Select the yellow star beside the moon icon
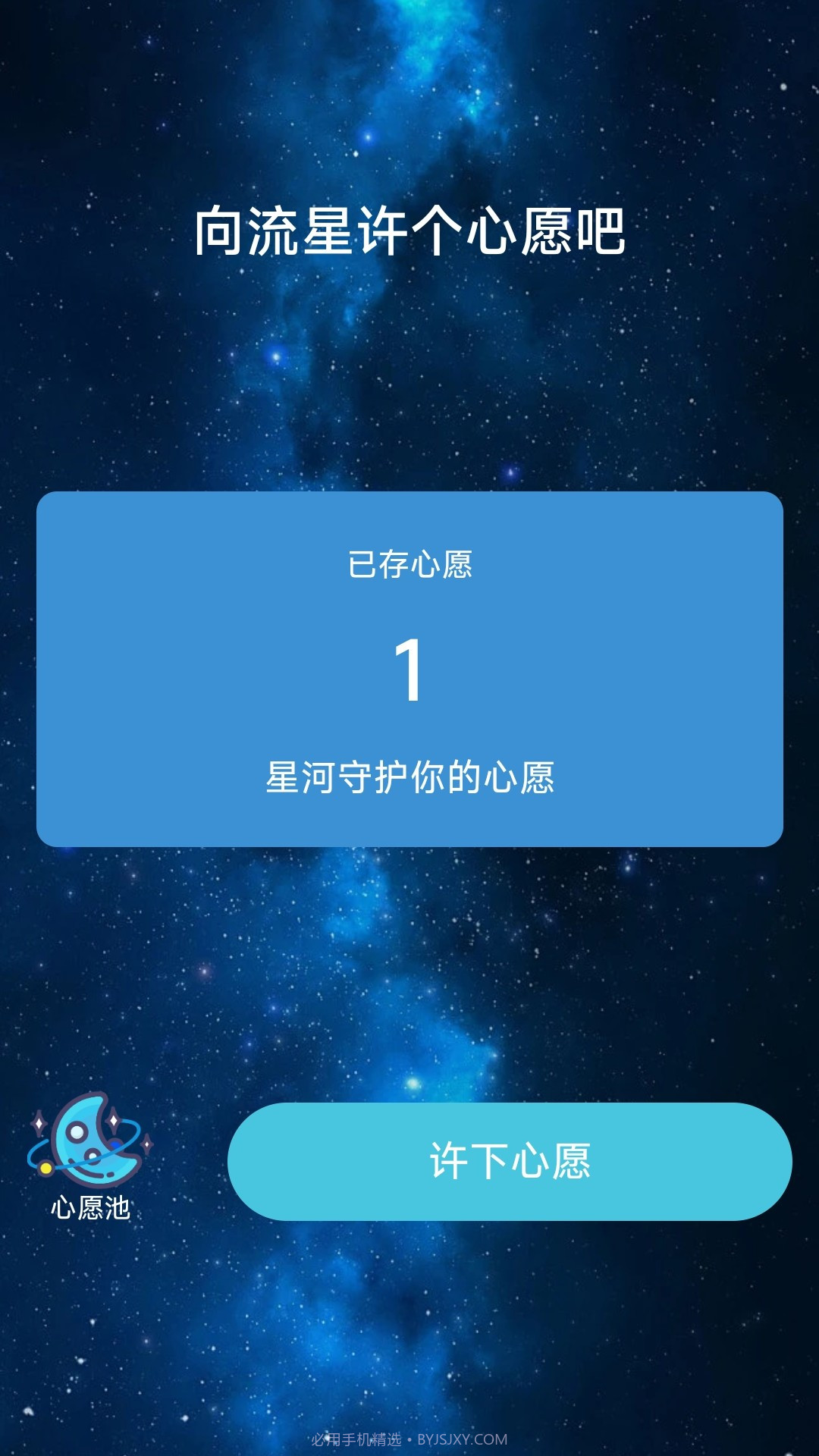The height and width of the screenshot is (1456, 819). 45,1168
